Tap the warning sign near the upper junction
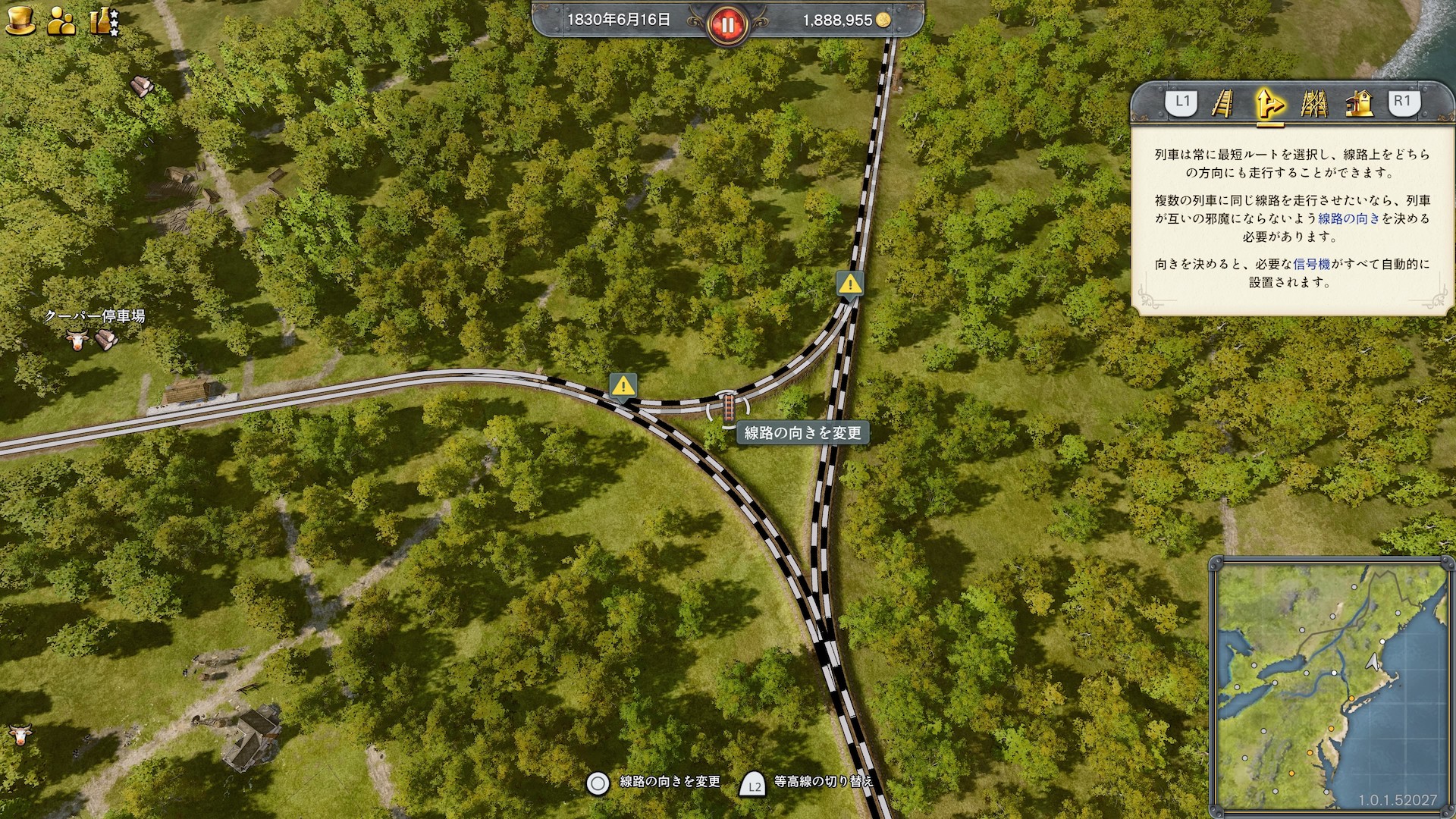This screenshot has width=1456, height=819. tap(850, 284)
